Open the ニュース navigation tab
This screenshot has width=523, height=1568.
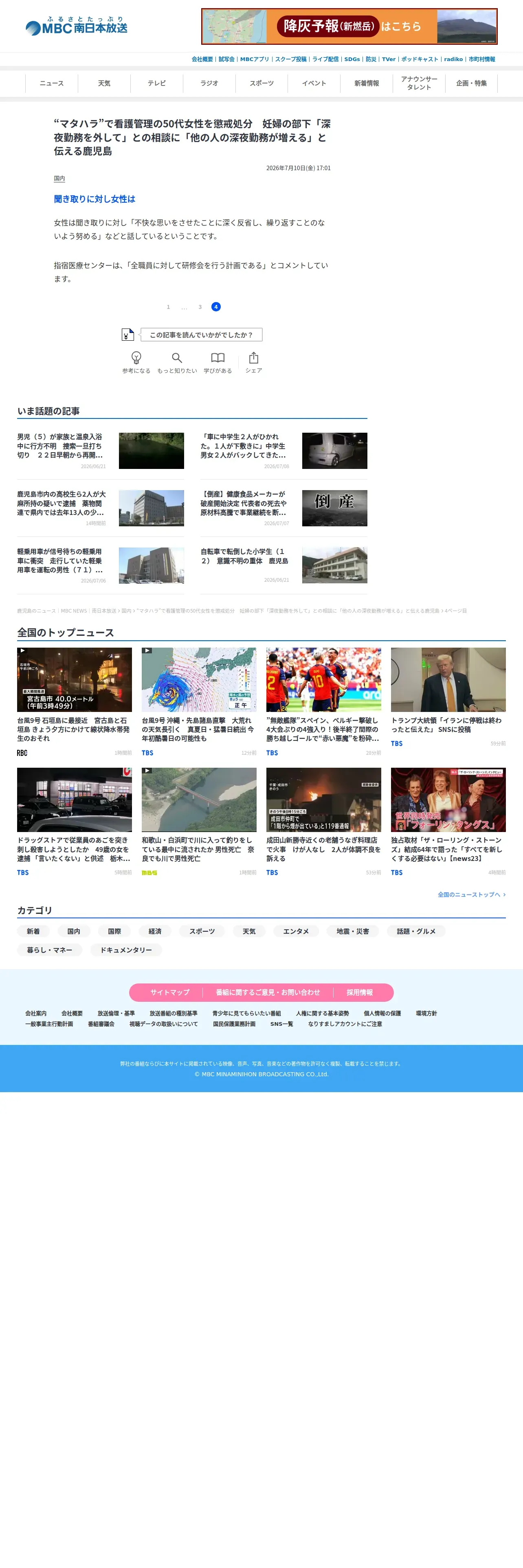52,83
